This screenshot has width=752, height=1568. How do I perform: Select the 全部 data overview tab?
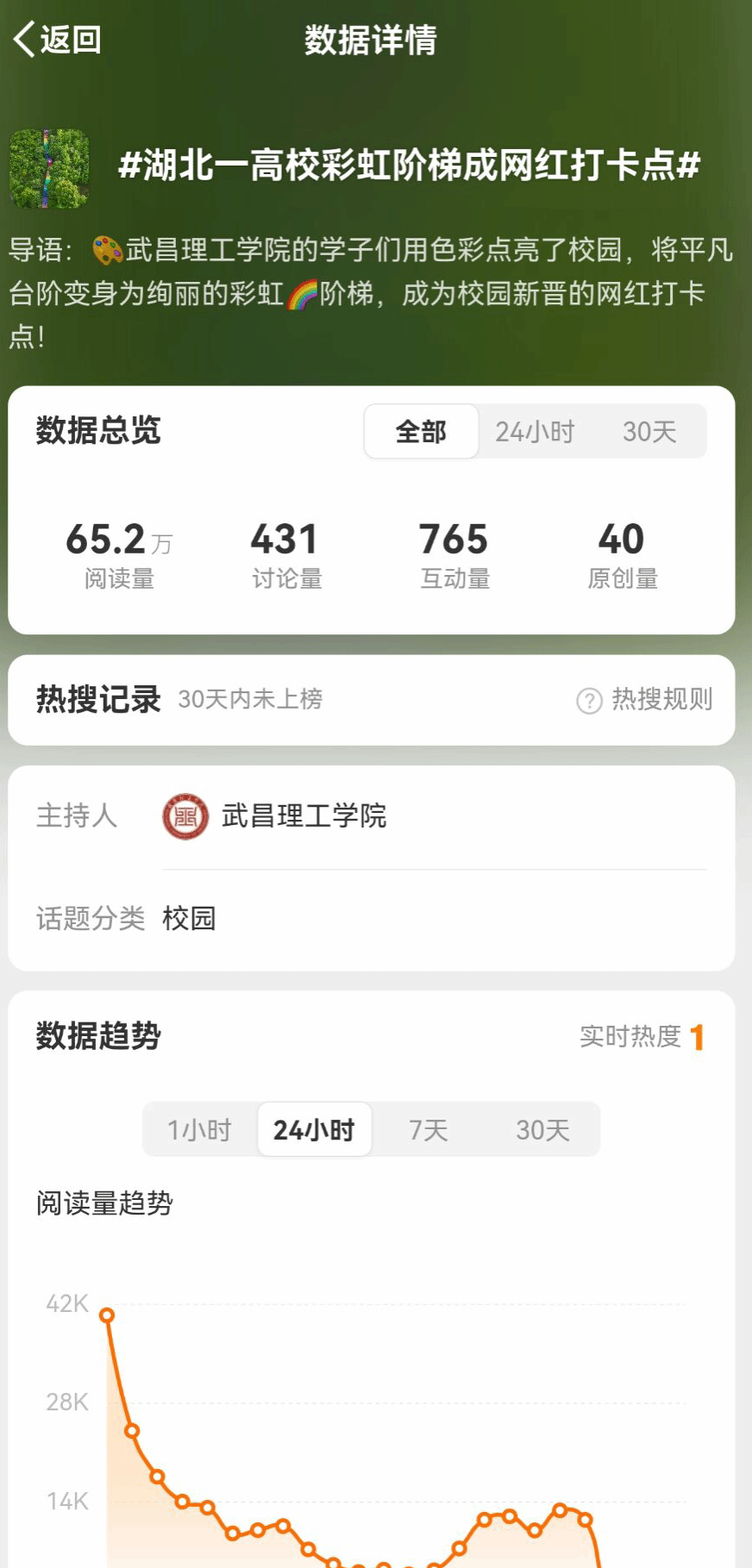coord(421,431)
